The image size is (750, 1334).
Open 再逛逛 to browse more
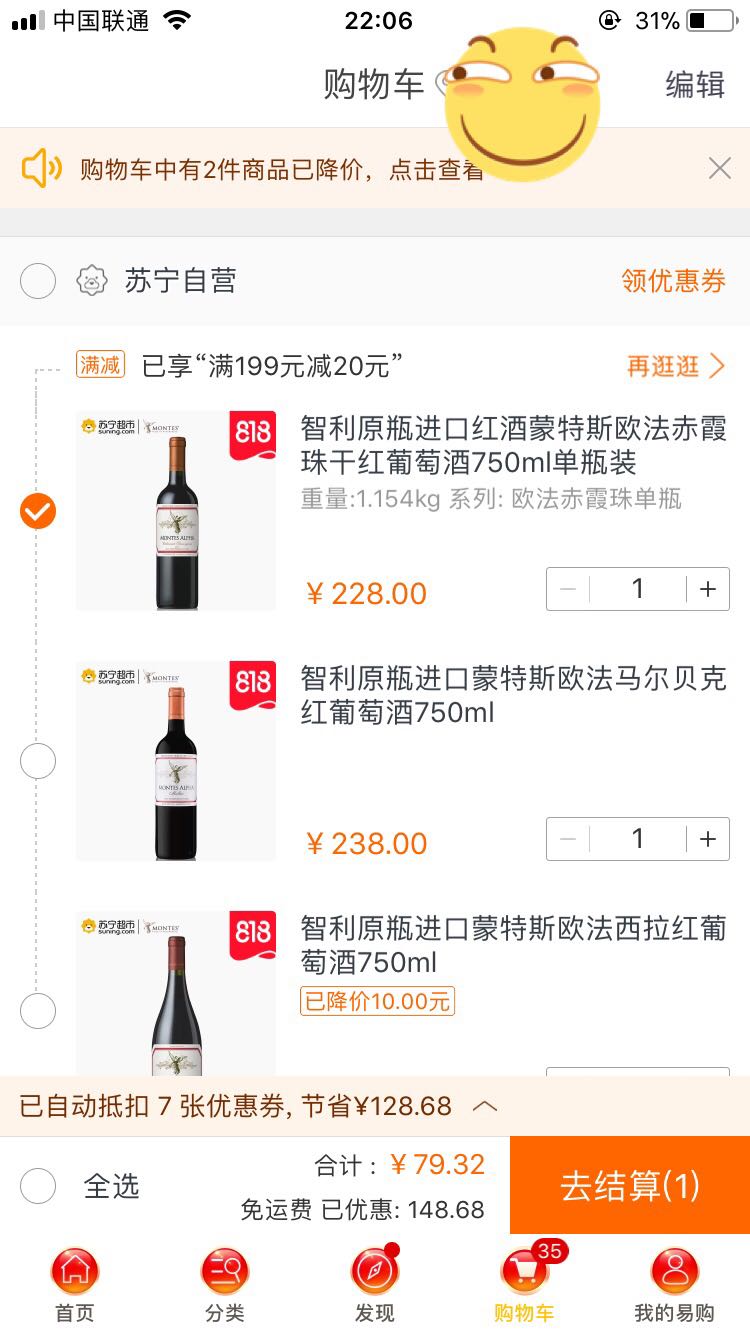click(x=675, y=366)
